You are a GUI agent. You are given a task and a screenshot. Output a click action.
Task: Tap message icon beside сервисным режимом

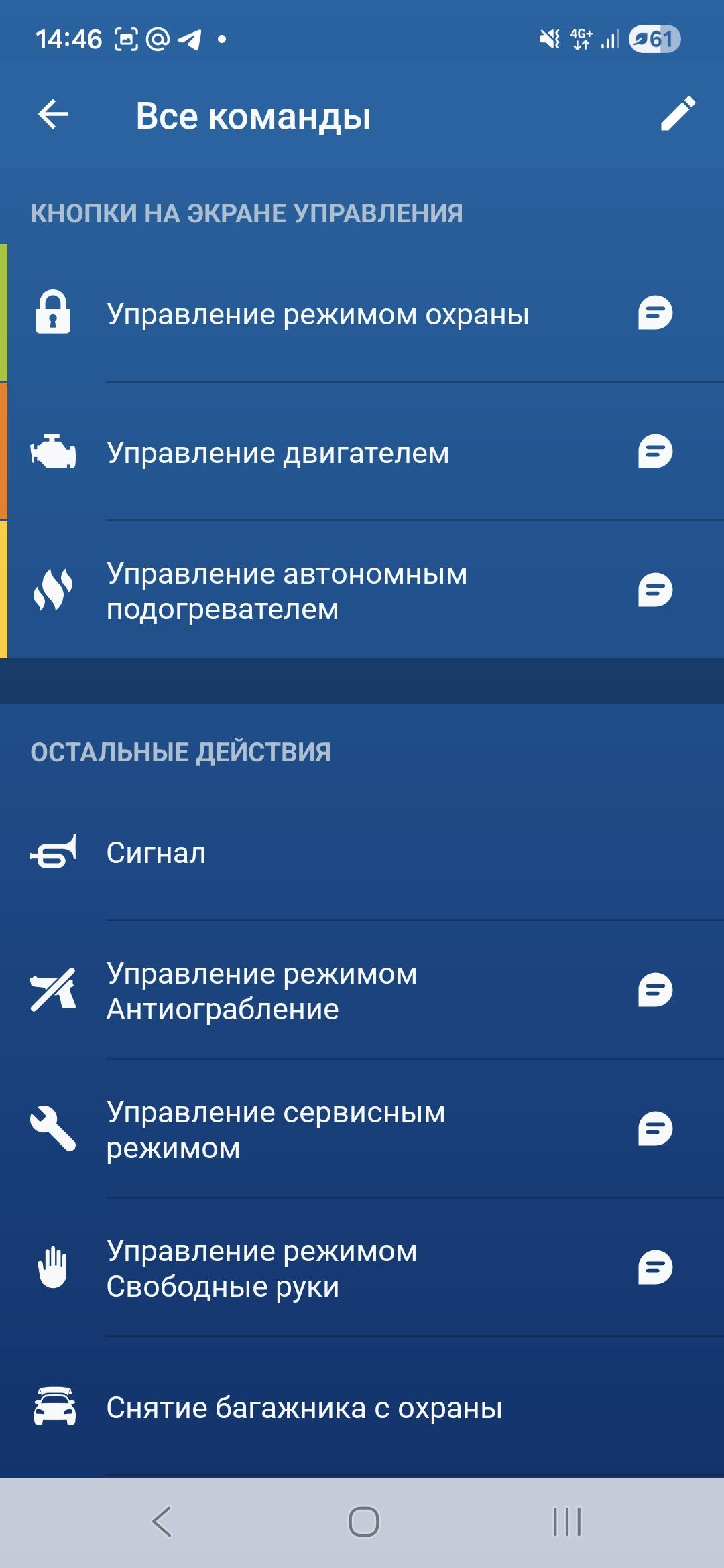655,1129
